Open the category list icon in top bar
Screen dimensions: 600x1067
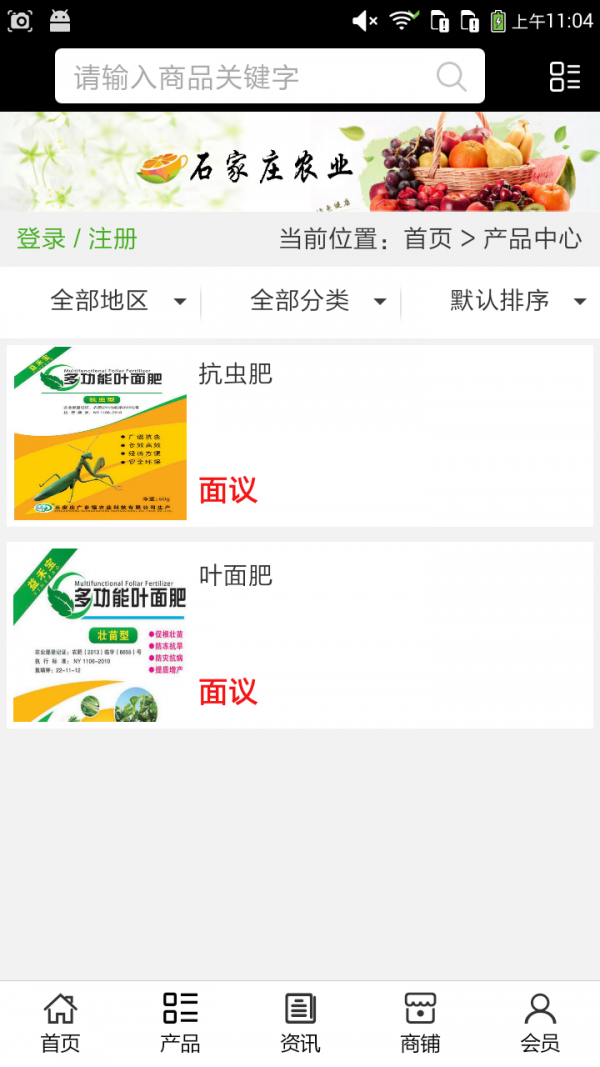[564, 77]
